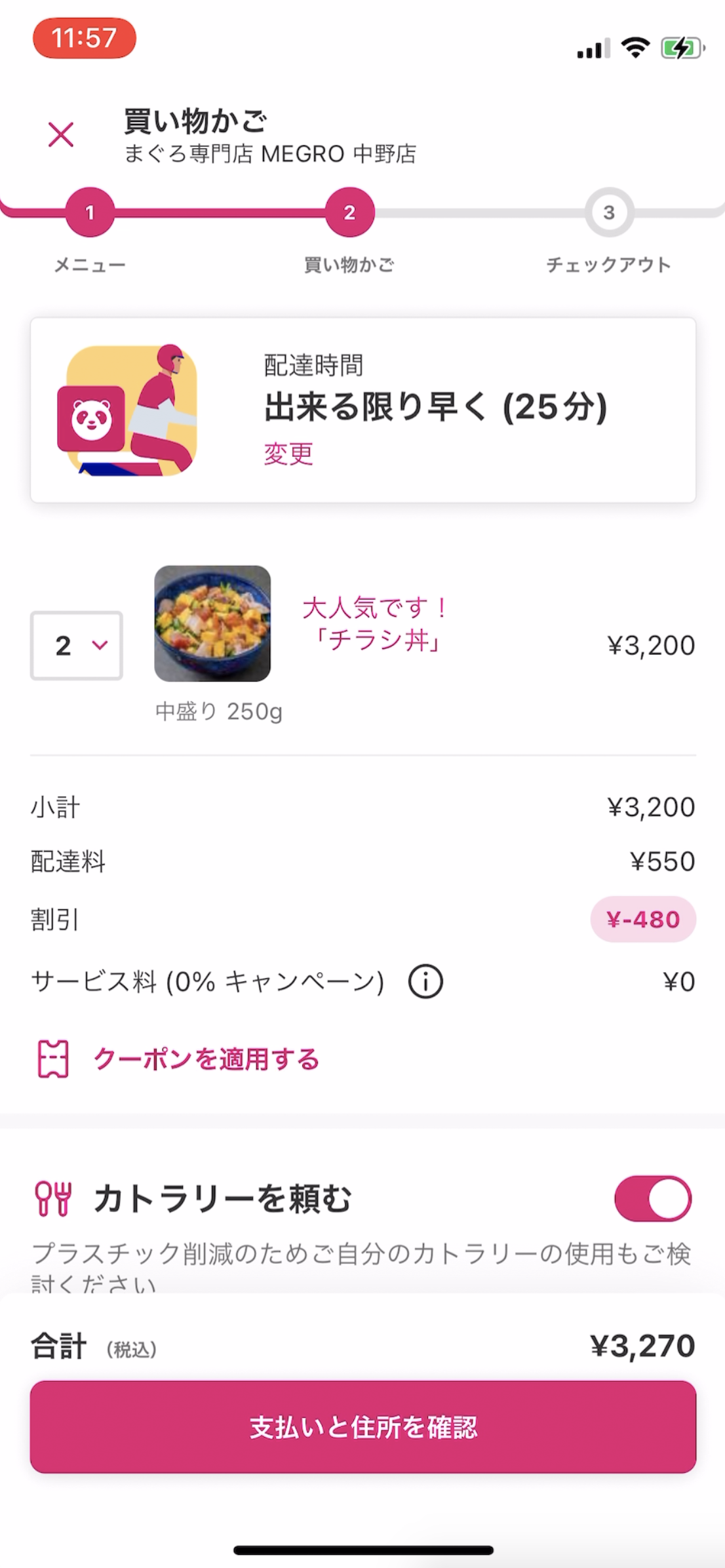Show service fee info icon

click(x=425, y=982)
